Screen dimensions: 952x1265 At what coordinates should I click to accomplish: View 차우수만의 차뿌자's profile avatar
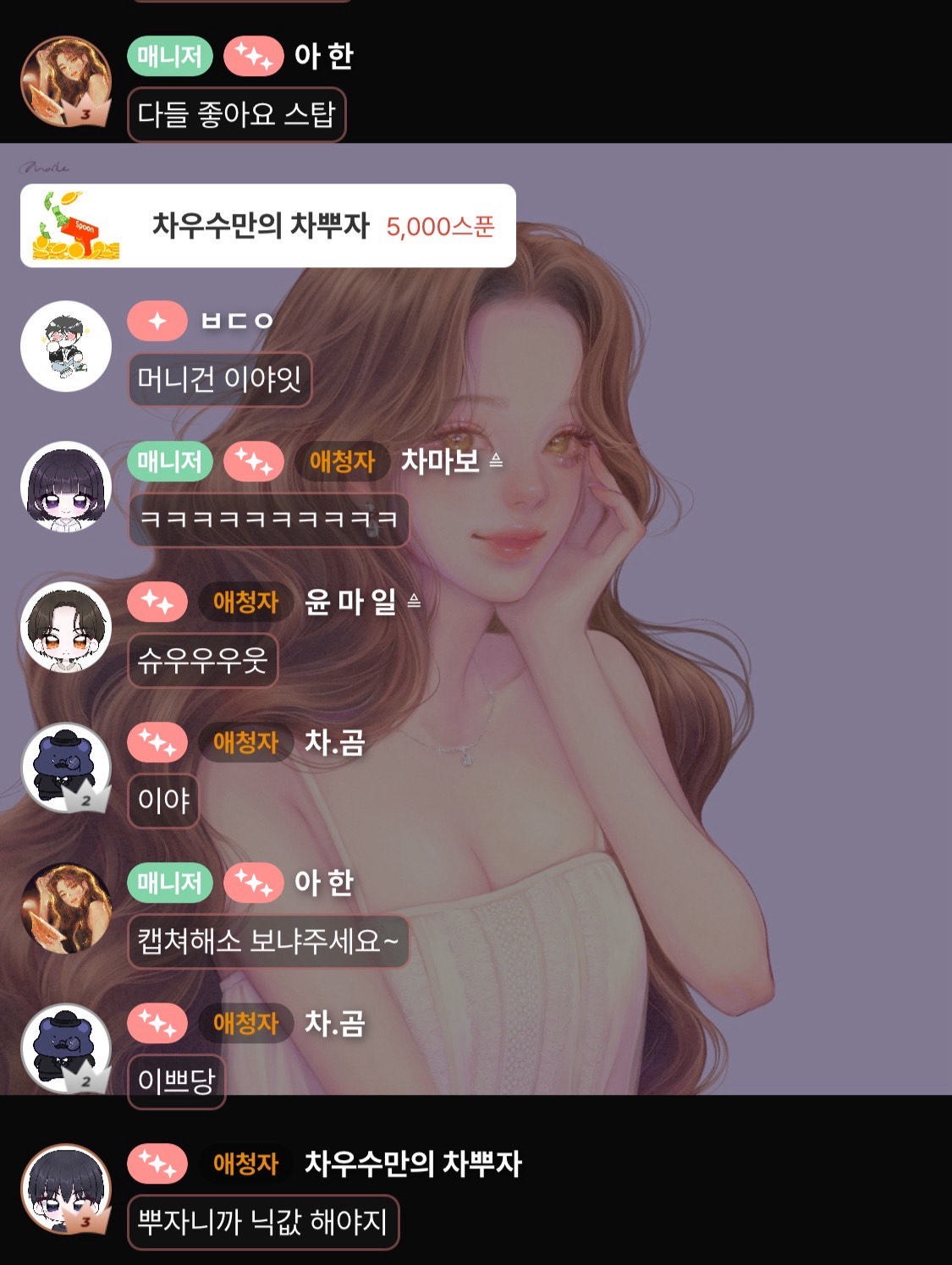click(x=65, y=1189)
